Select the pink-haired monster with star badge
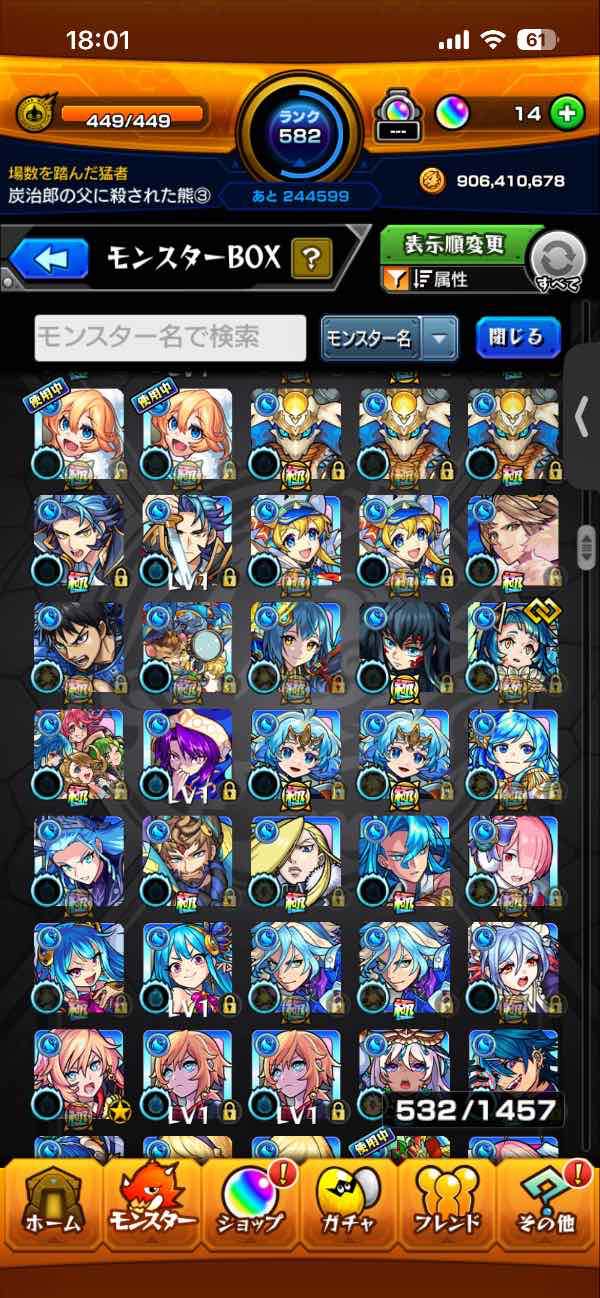The height and width of the screenshot is (1298, 600). pyautogui.click(x=79, y=1075)
